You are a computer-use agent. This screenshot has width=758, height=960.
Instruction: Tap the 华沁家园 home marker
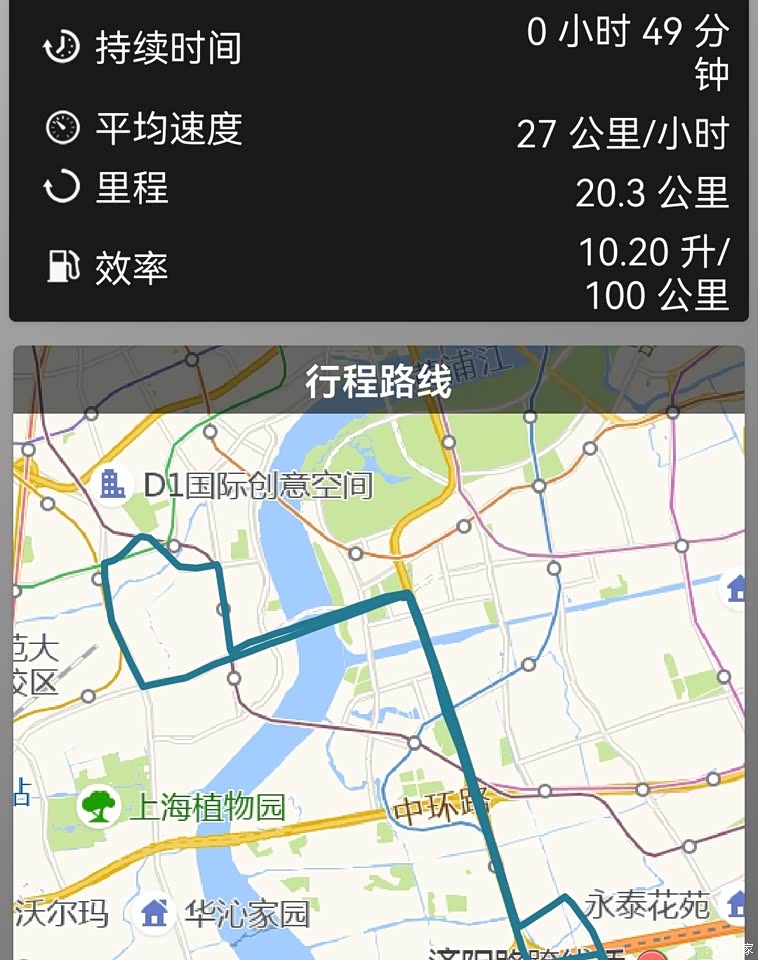pos(154,912)
